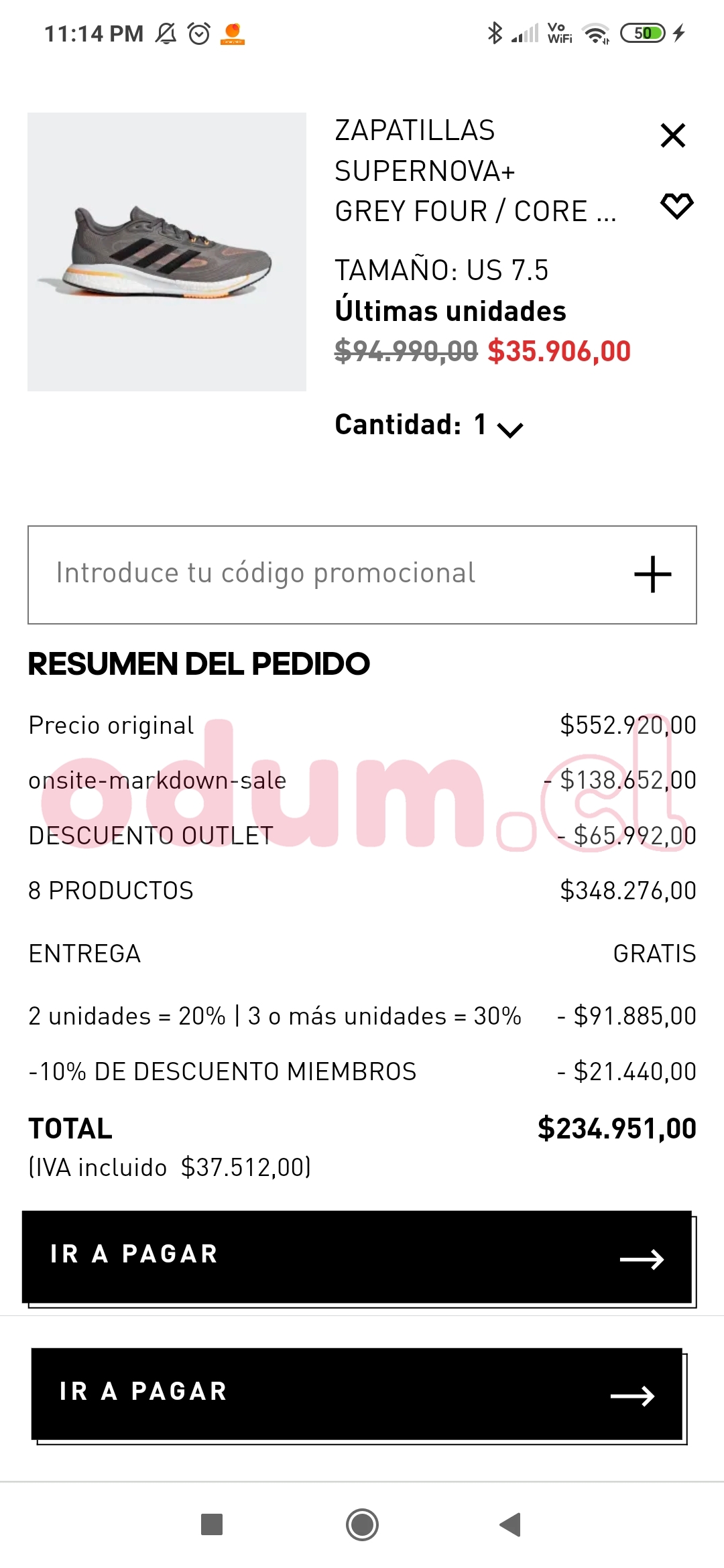Open the Zapatillas Supernova+ product image

(167, 252)
